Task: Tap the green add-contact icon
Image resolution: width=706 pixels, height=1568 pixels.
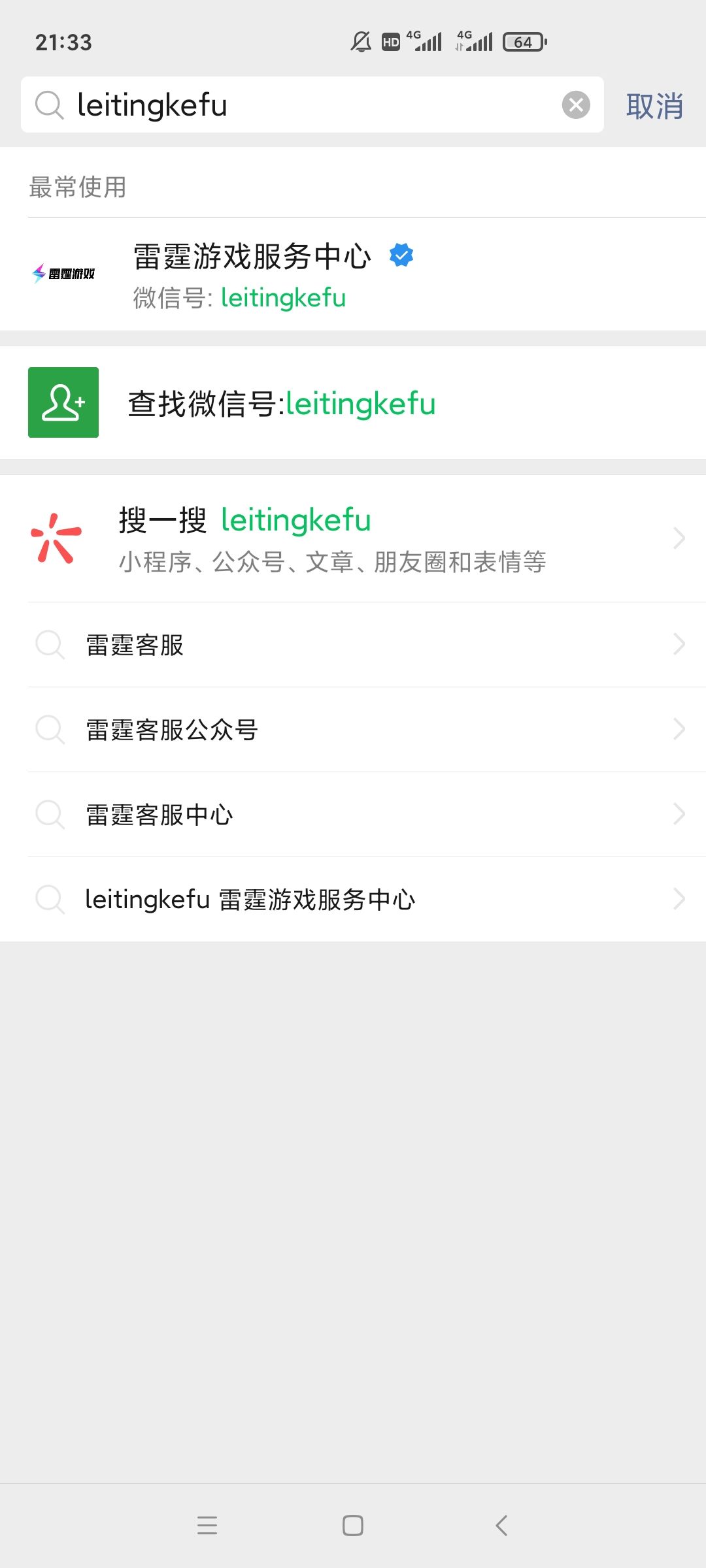Action: (x=63, y=403)
